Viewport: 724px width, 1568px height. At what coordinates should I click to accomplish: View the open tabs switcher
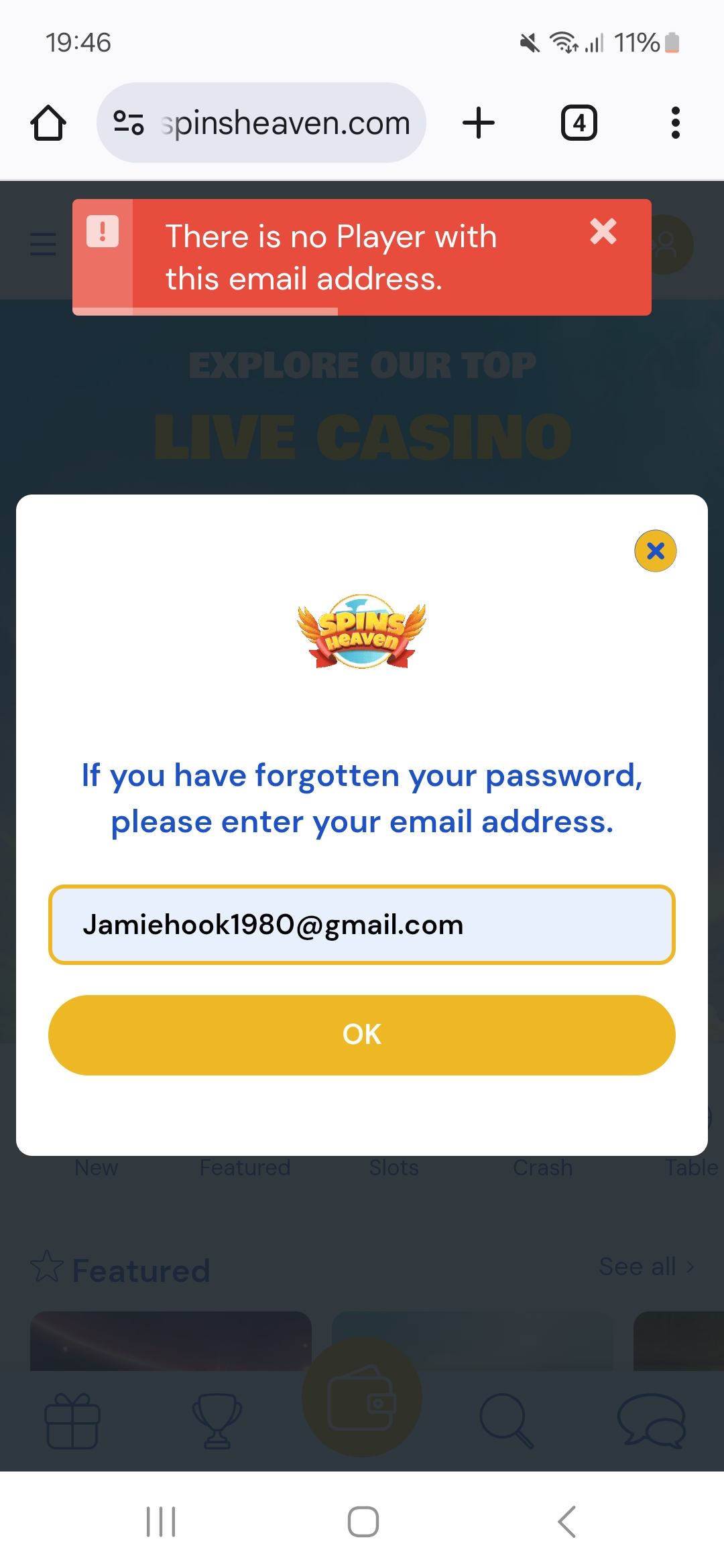[579, 123]
